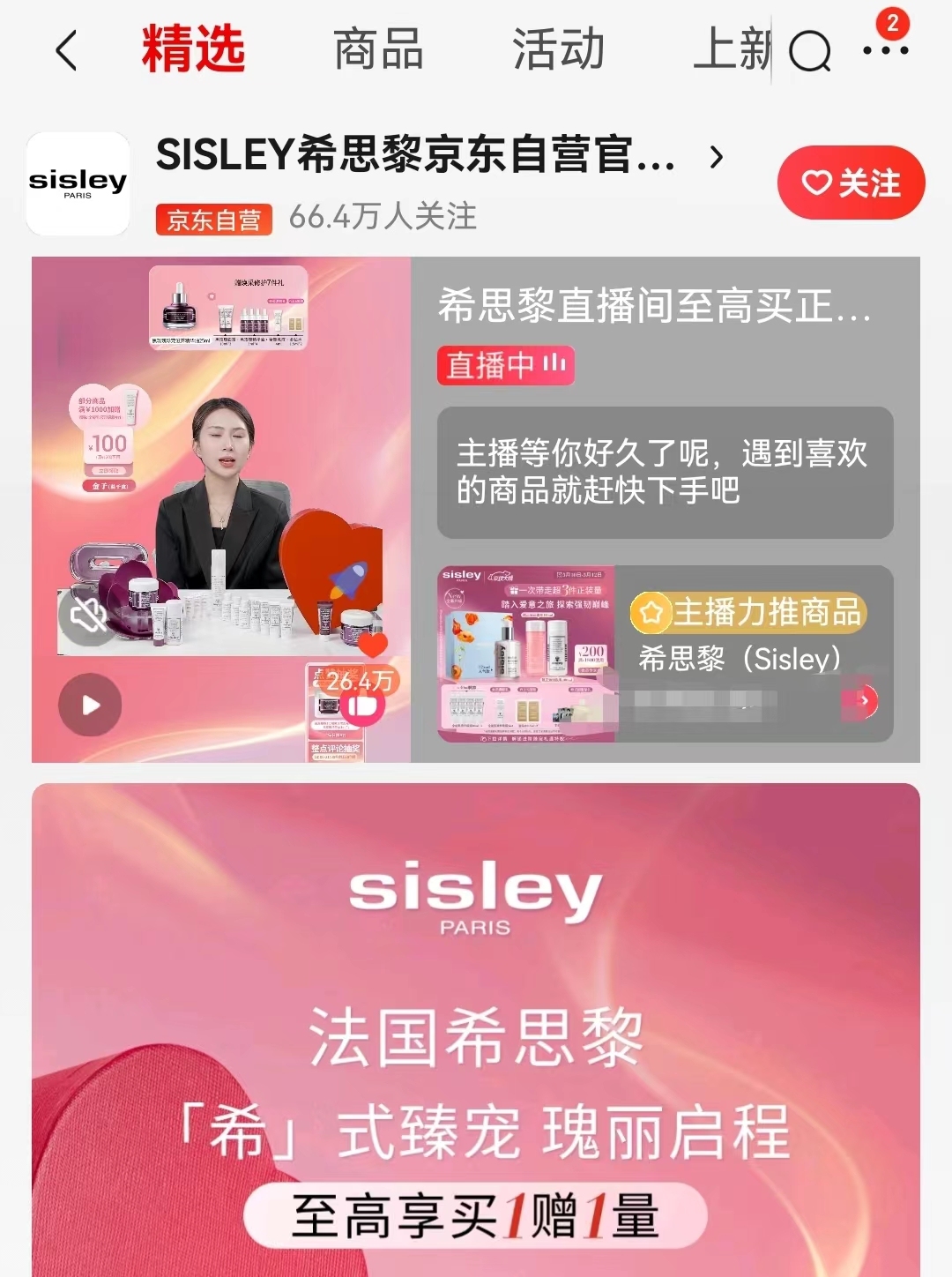
Task: Open the store search icon
Action: [x=809, y=51]
